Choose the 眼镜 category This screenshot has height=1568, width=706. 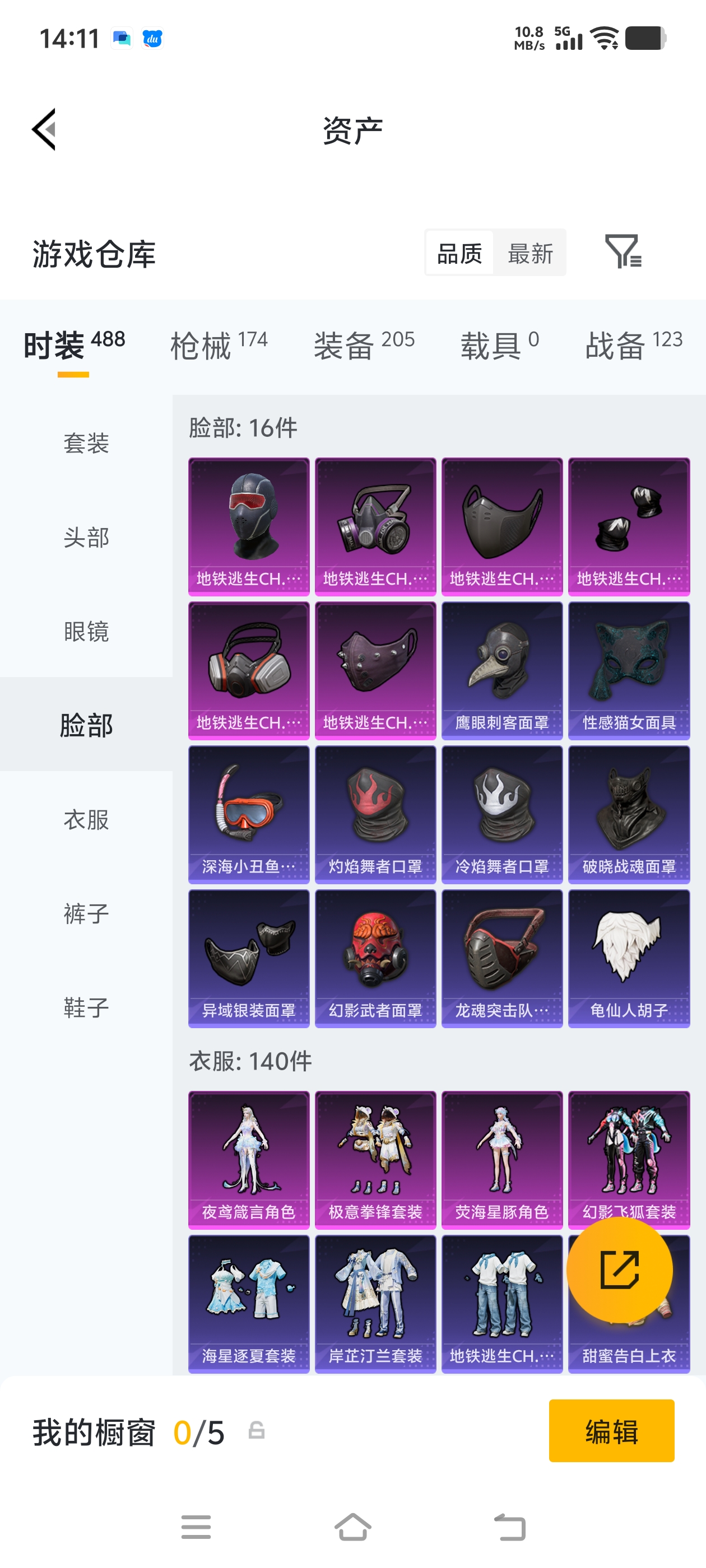86,631
